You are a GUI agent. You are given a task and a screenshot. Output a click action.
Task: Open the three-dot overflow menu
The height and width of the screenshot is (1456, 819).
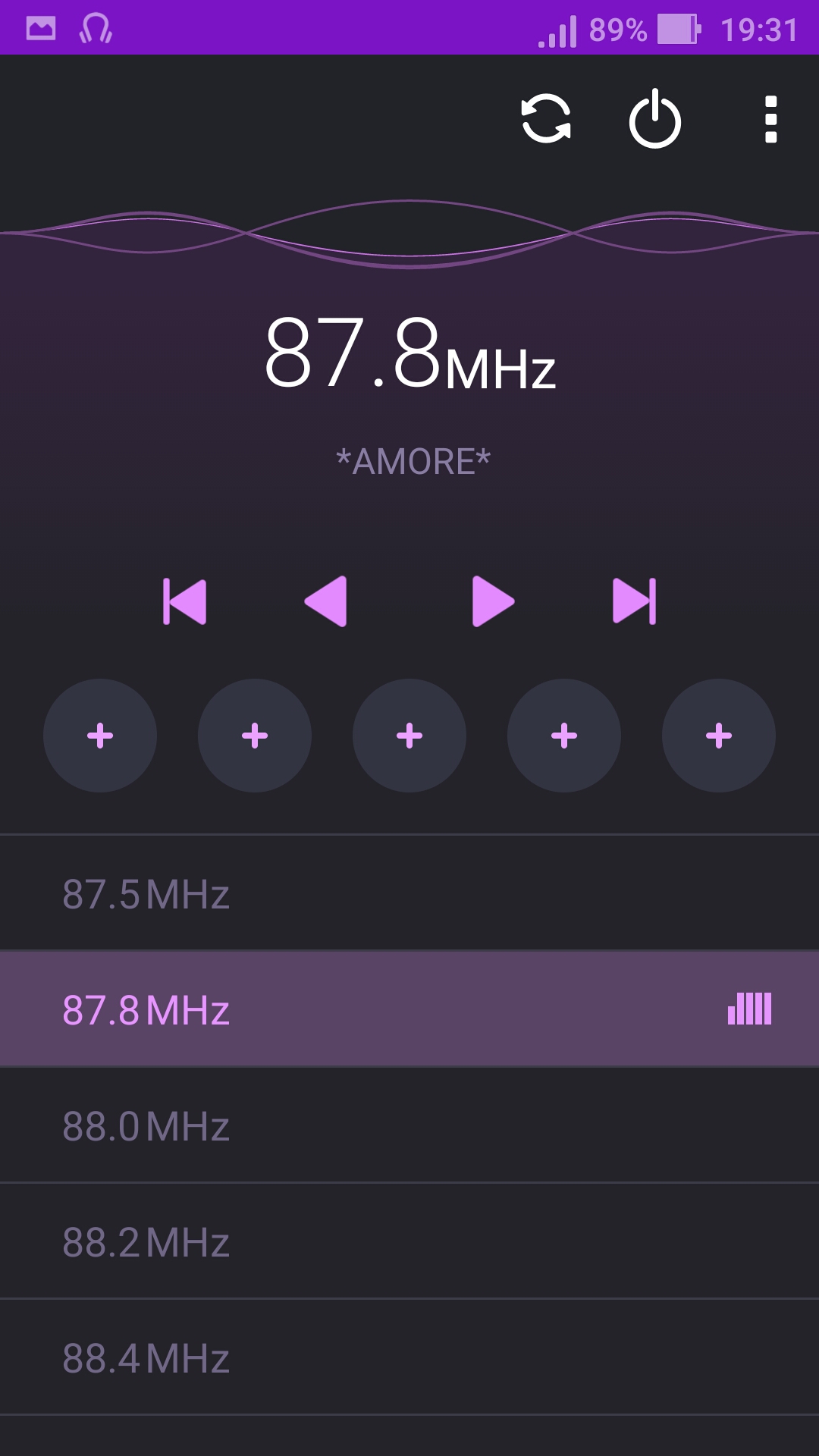(x=770, y=119)
